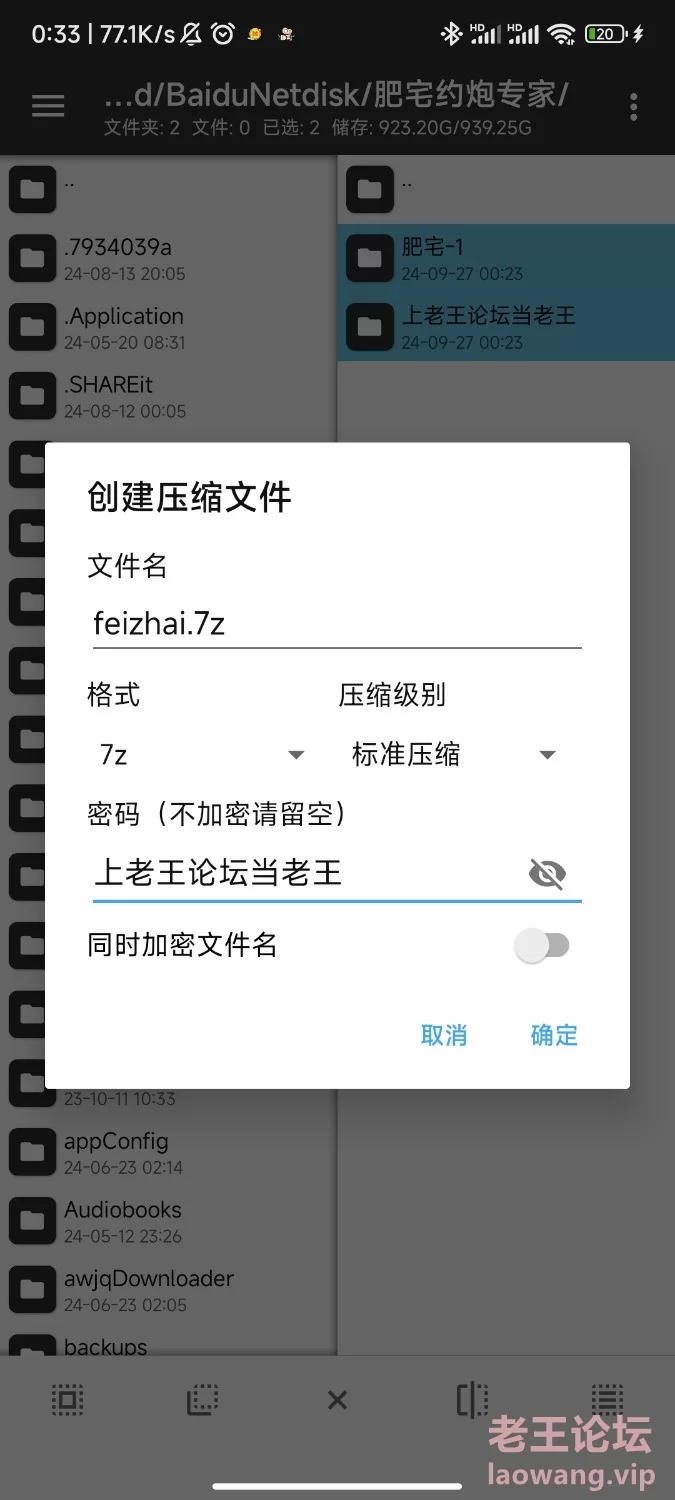Enable the 同时加密文件名 switch
675x1500 pixels.
542,945
